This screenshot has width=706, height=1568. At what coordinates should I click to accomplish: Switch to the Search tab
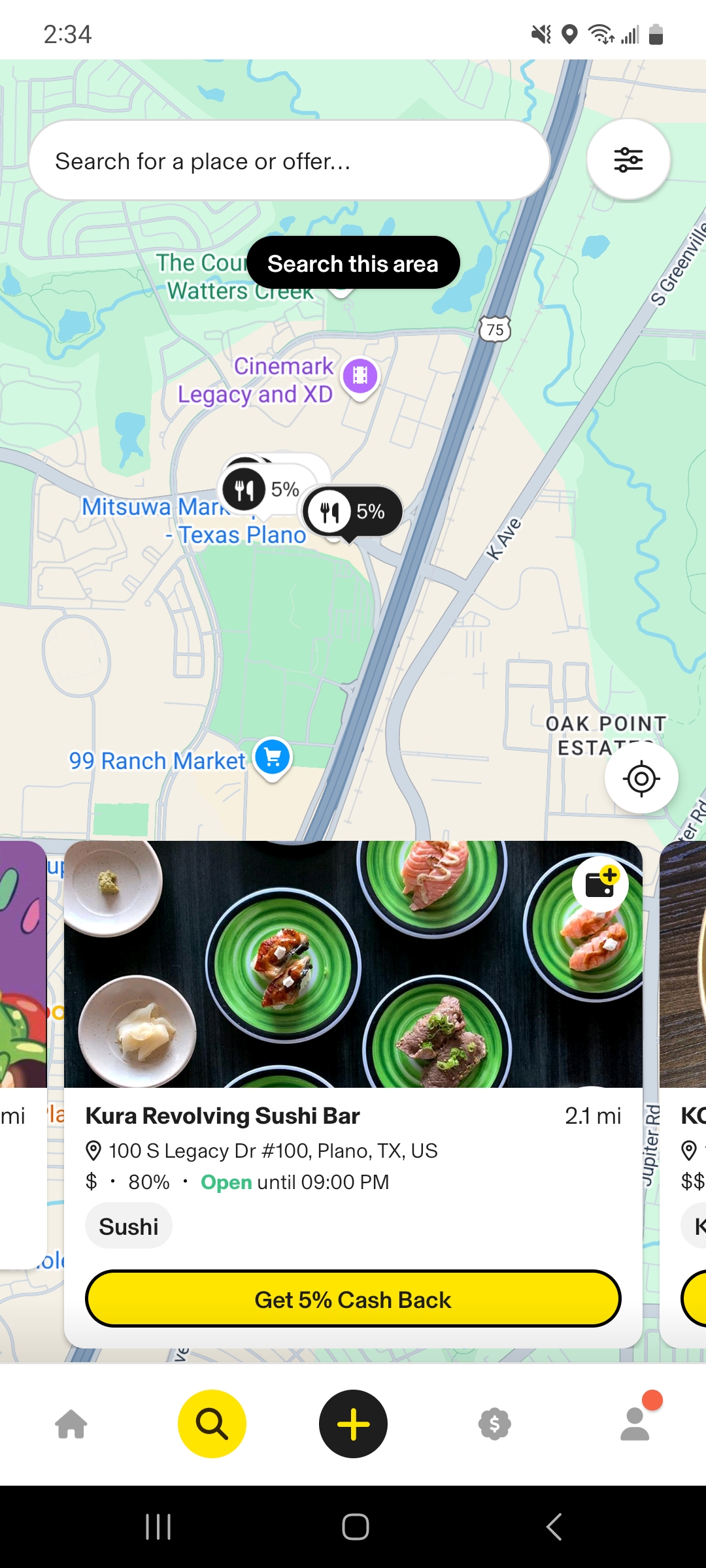tap(212, 1424)
